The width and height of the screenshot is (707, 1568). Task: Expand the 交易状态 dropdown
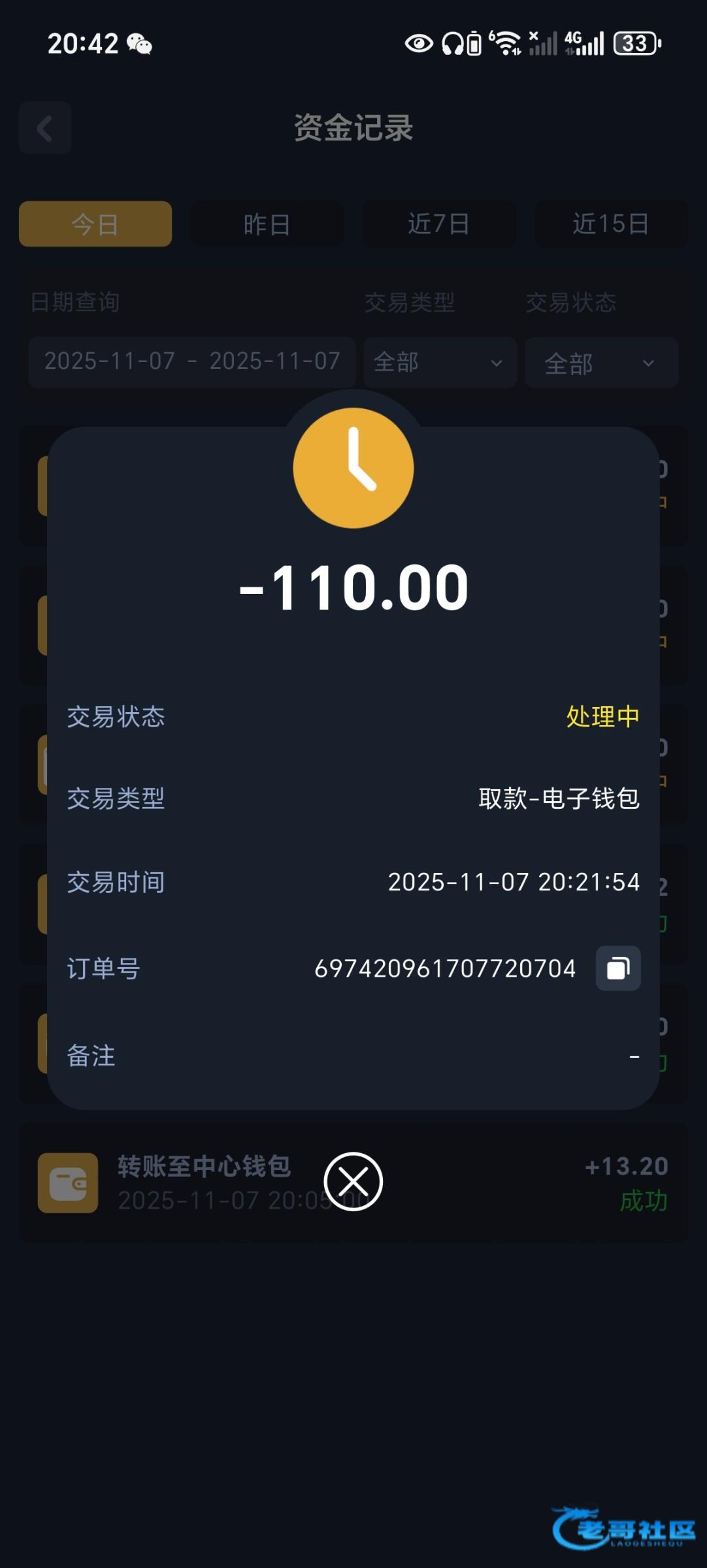(x=601, y=363)
